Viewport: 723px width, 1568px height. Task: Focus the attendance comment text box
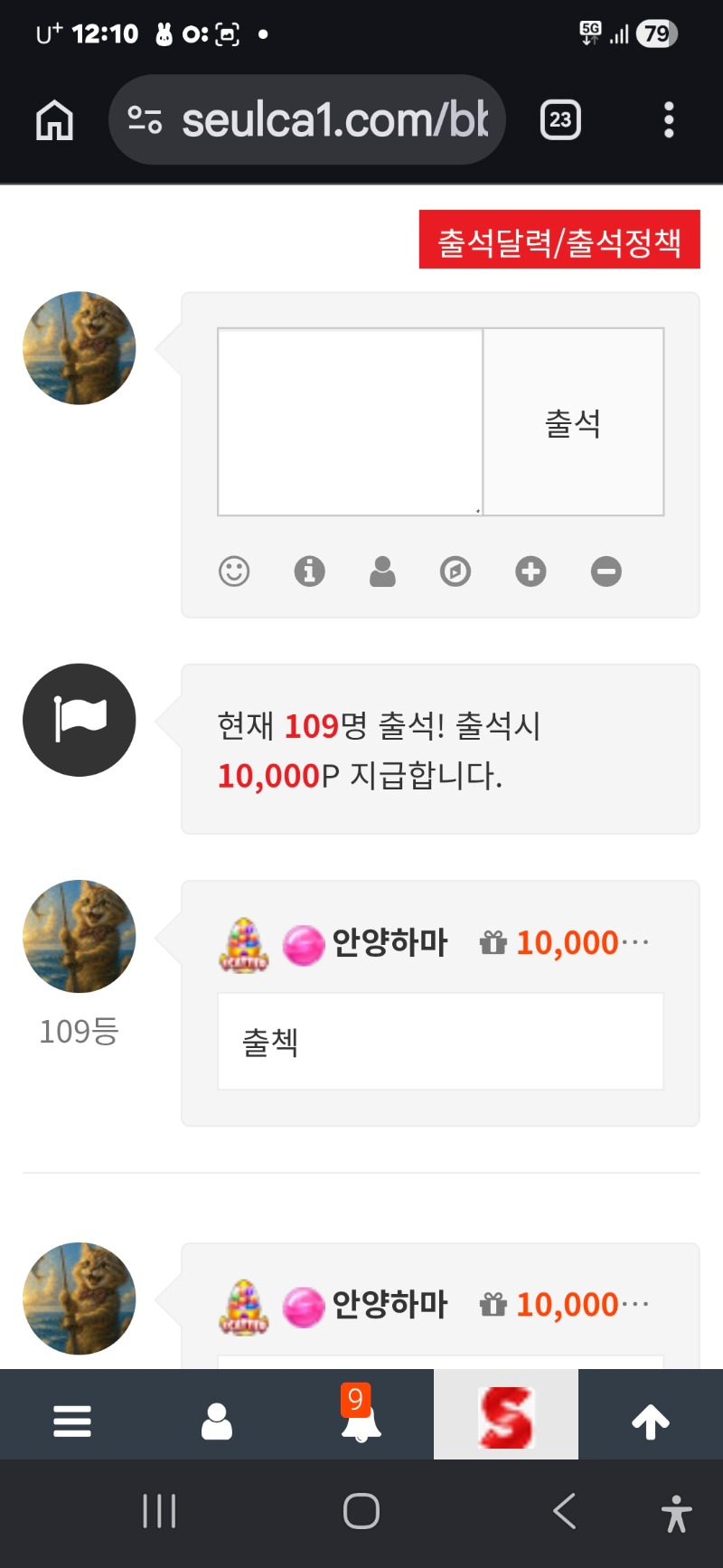pos(350,422)
